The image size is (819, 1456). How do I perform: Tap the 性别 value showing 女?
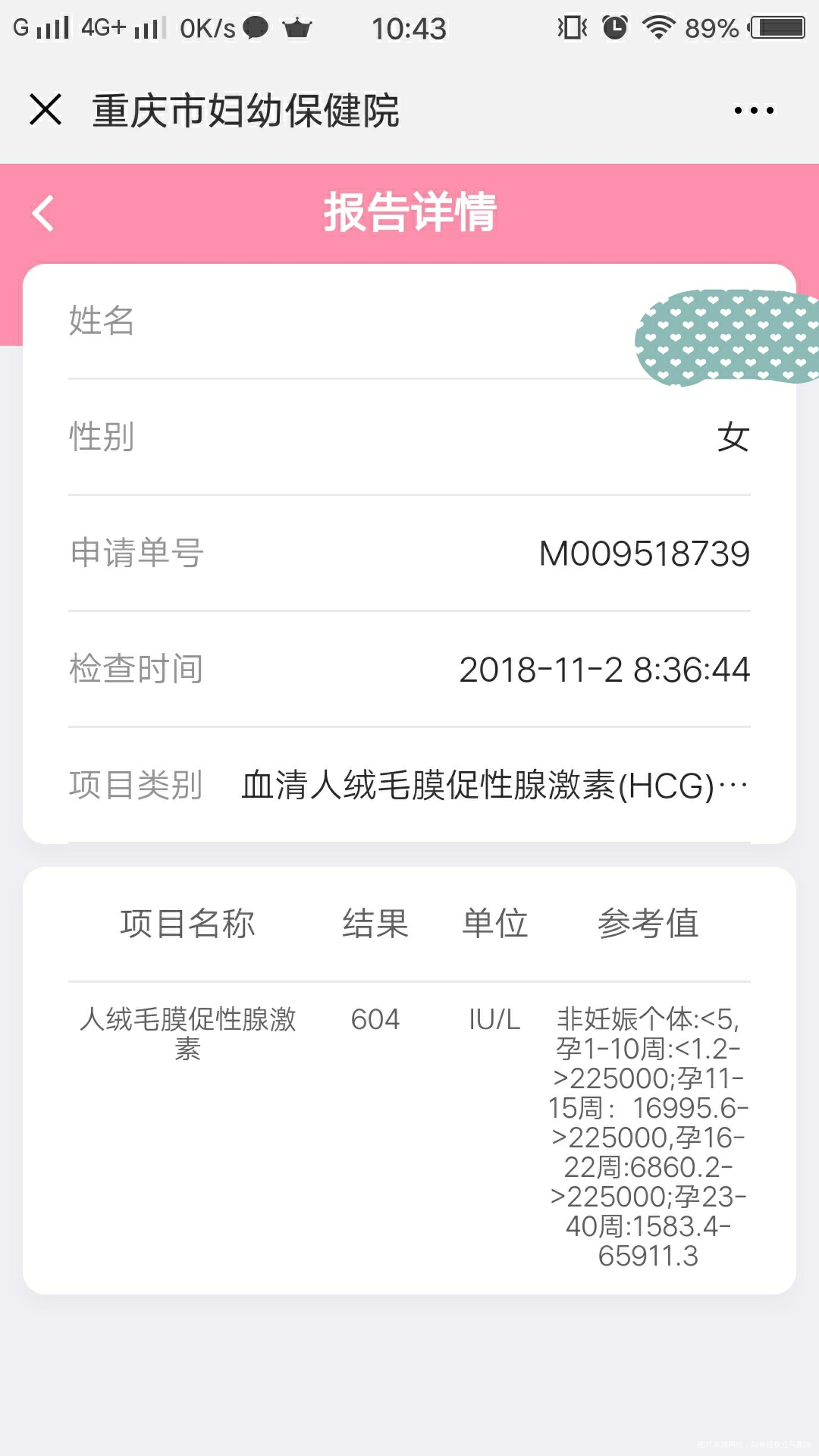tap(733, 435)
